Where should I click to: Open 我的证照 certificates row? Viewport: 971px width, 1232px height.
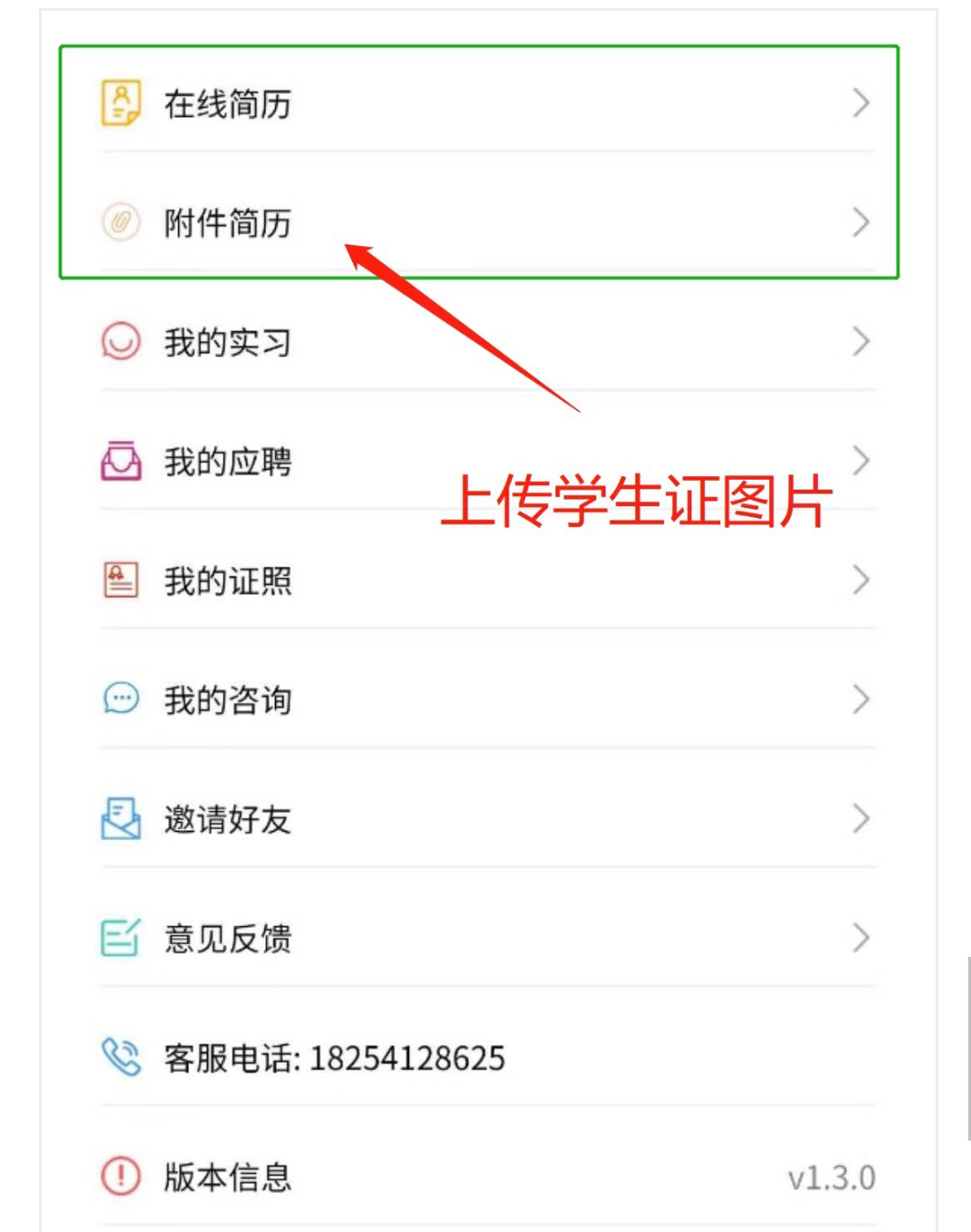pyautogui.click(x=226, y=581)
